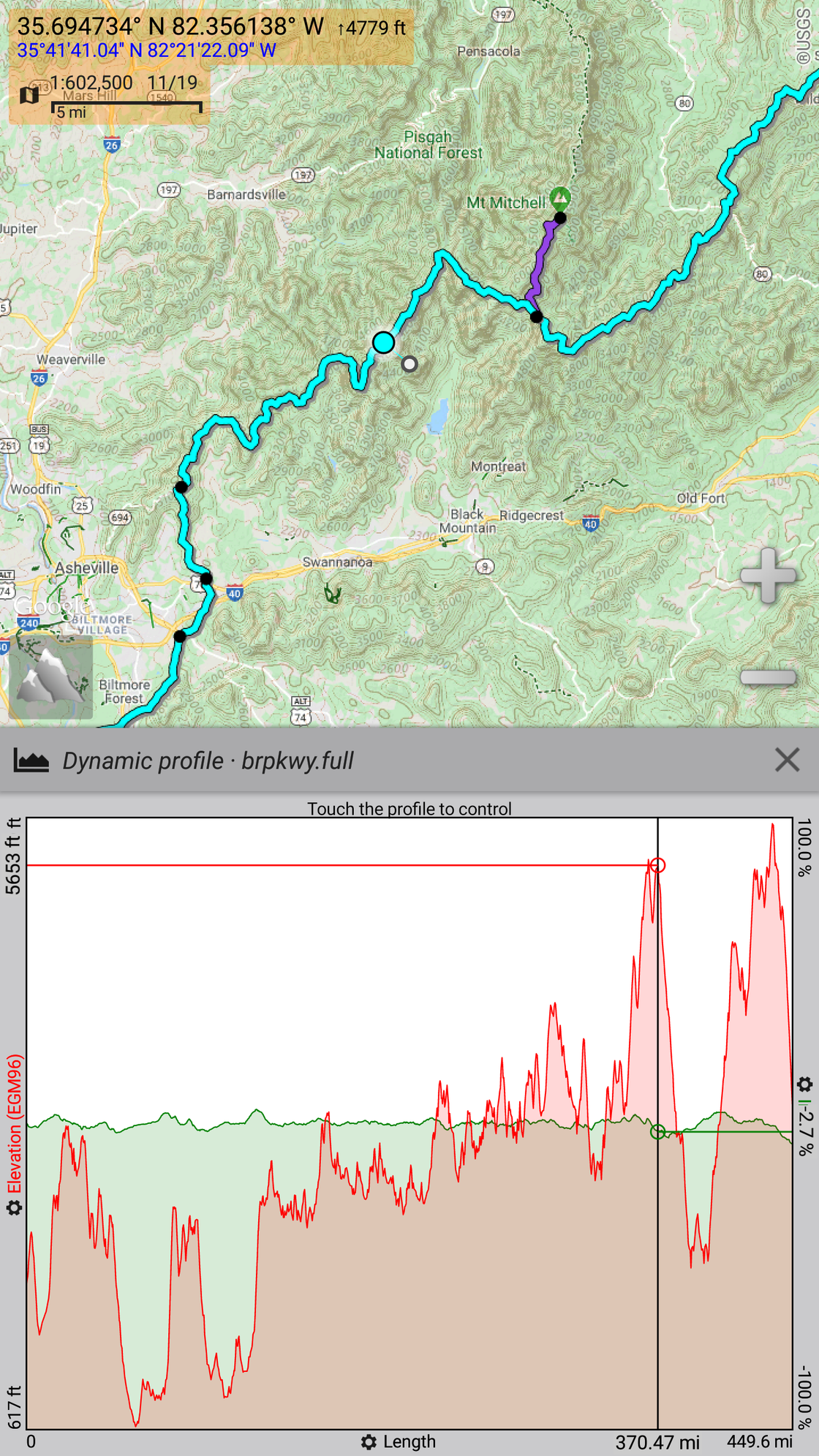Screen dimensions: 819x1456
Task: Tap the coordinates display banner
Action: point(211,37)
